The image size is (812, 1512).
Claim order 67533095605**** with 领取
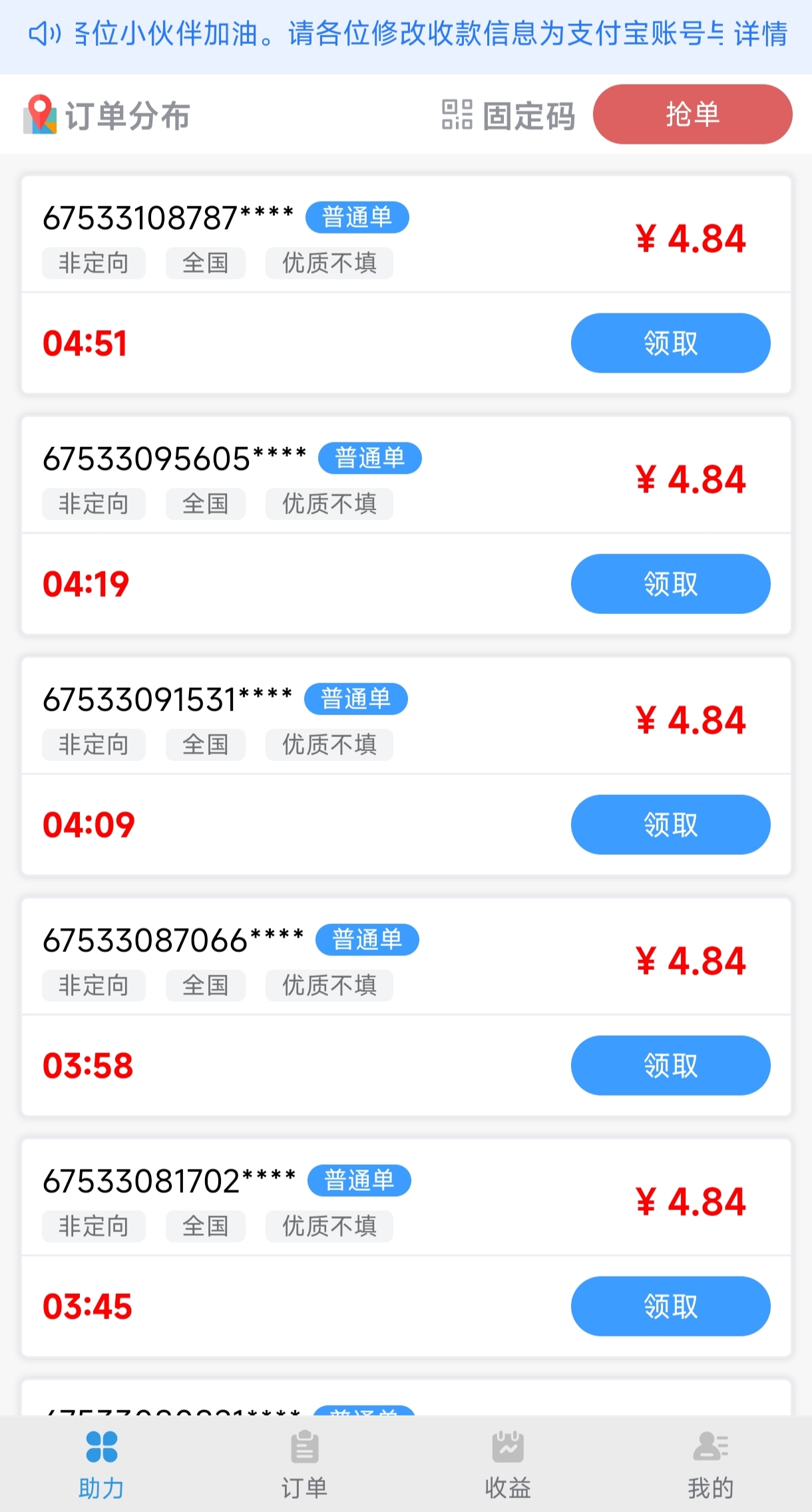(670, 584)
